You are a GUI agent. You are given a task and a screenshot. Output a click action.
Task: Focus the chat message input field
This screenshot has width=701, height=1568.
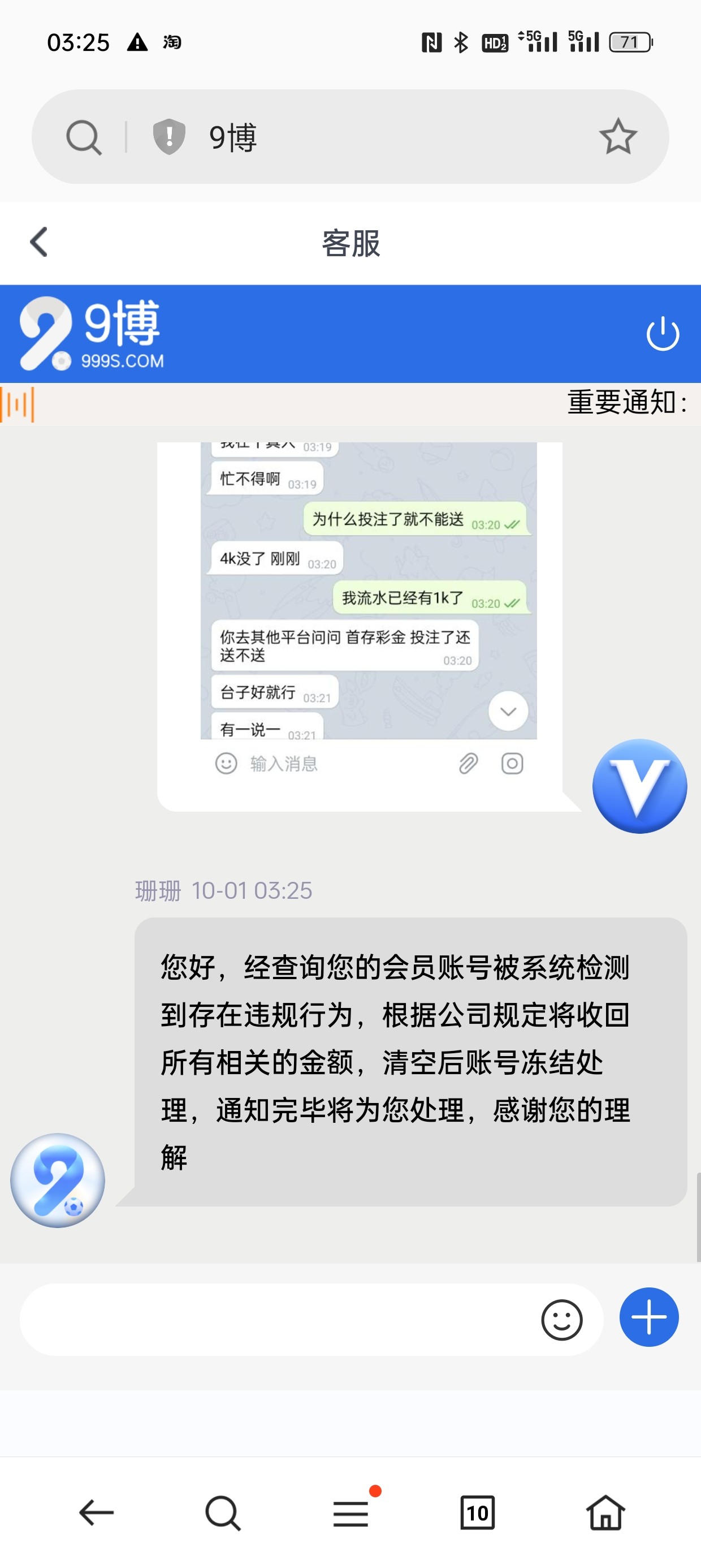coord(274,1320)
